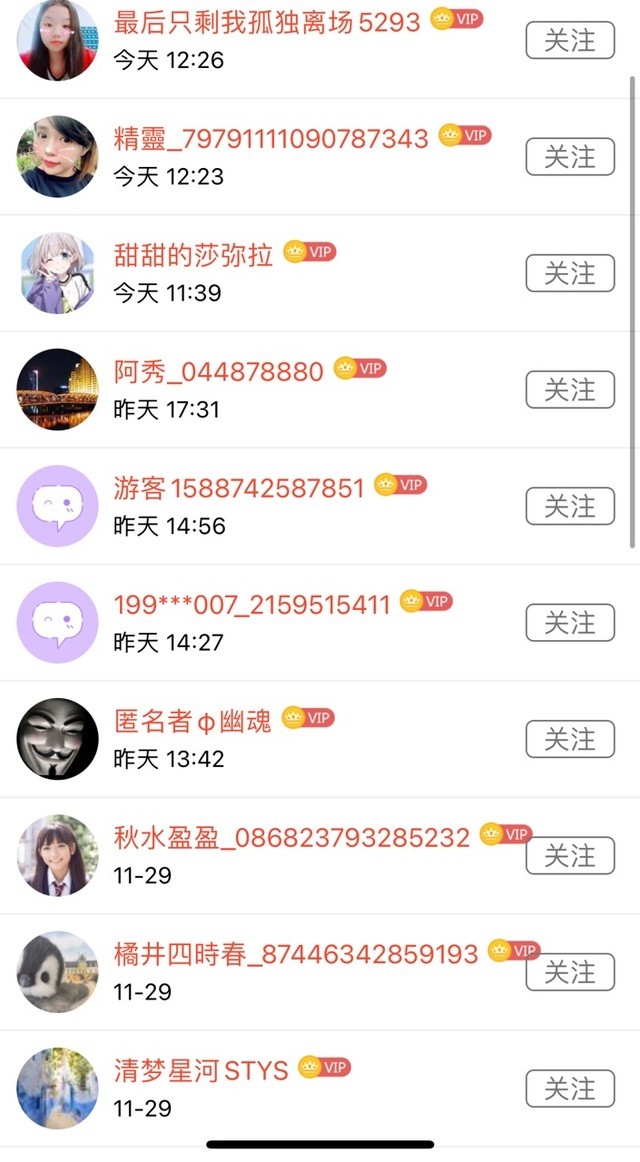The height and width of the screenshot is (1162, 640).
Task: Follow 橘井四時春_87446342859193
Action: point(570,971)
